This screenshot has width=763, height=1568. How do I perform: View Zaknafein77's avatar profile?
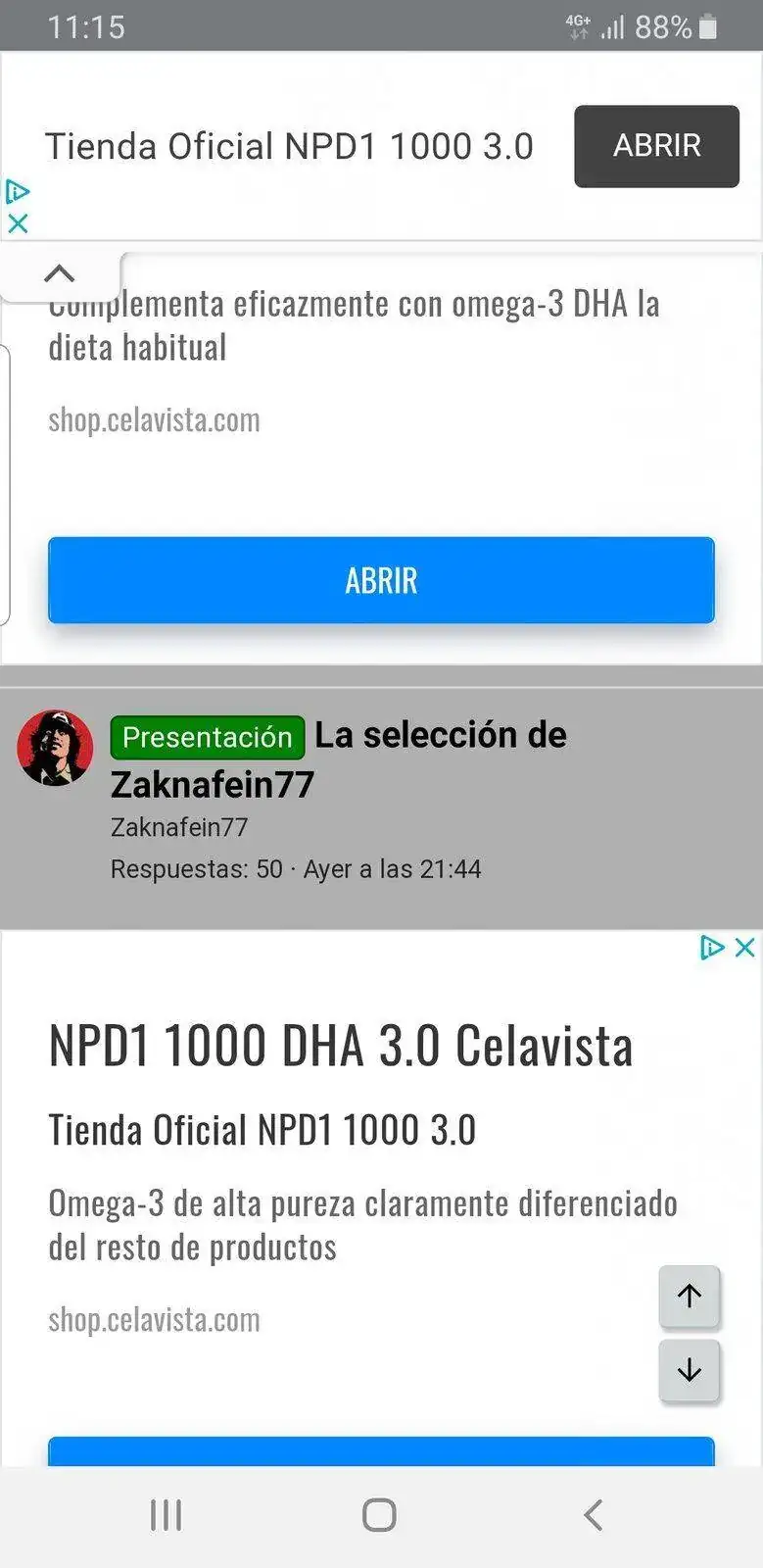pyautogui.click(x=55, y=748)
